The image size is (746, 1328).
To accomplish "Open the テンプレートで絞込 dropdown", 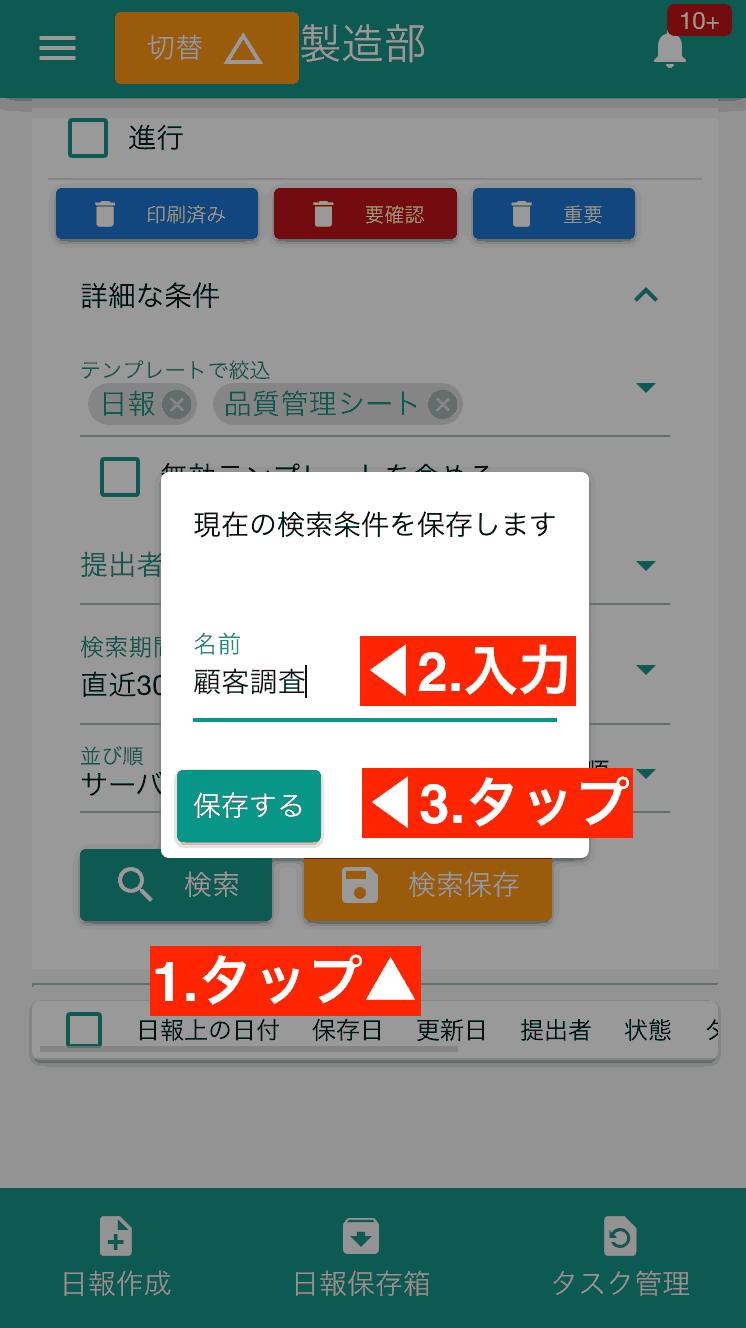I will point(645,387).
